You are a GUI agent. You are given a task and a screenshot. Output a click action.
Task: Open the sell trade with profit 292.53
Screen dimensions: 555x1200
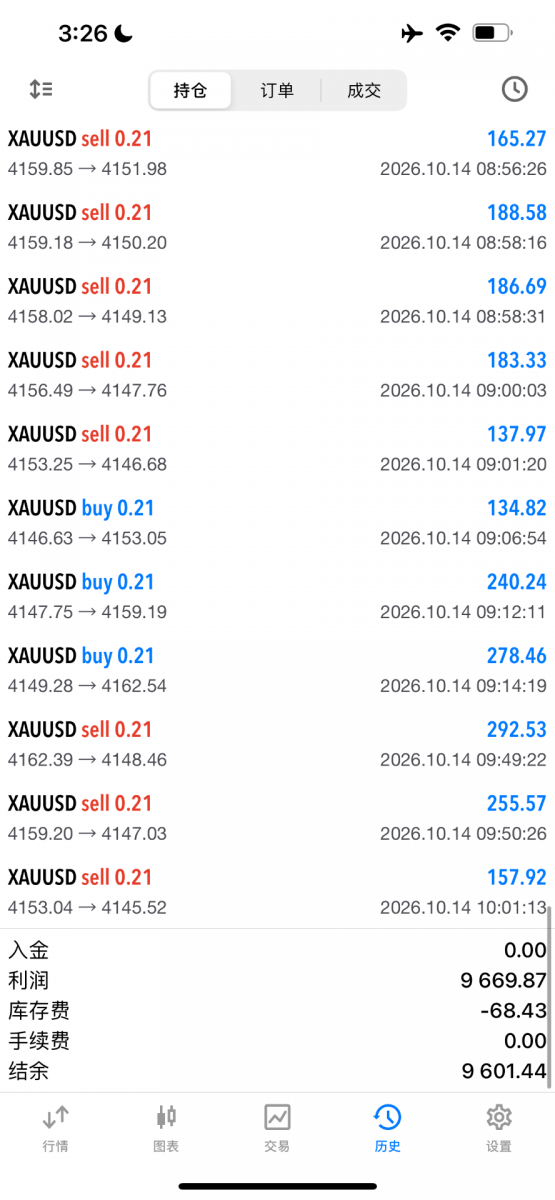(x=277, y=745)
